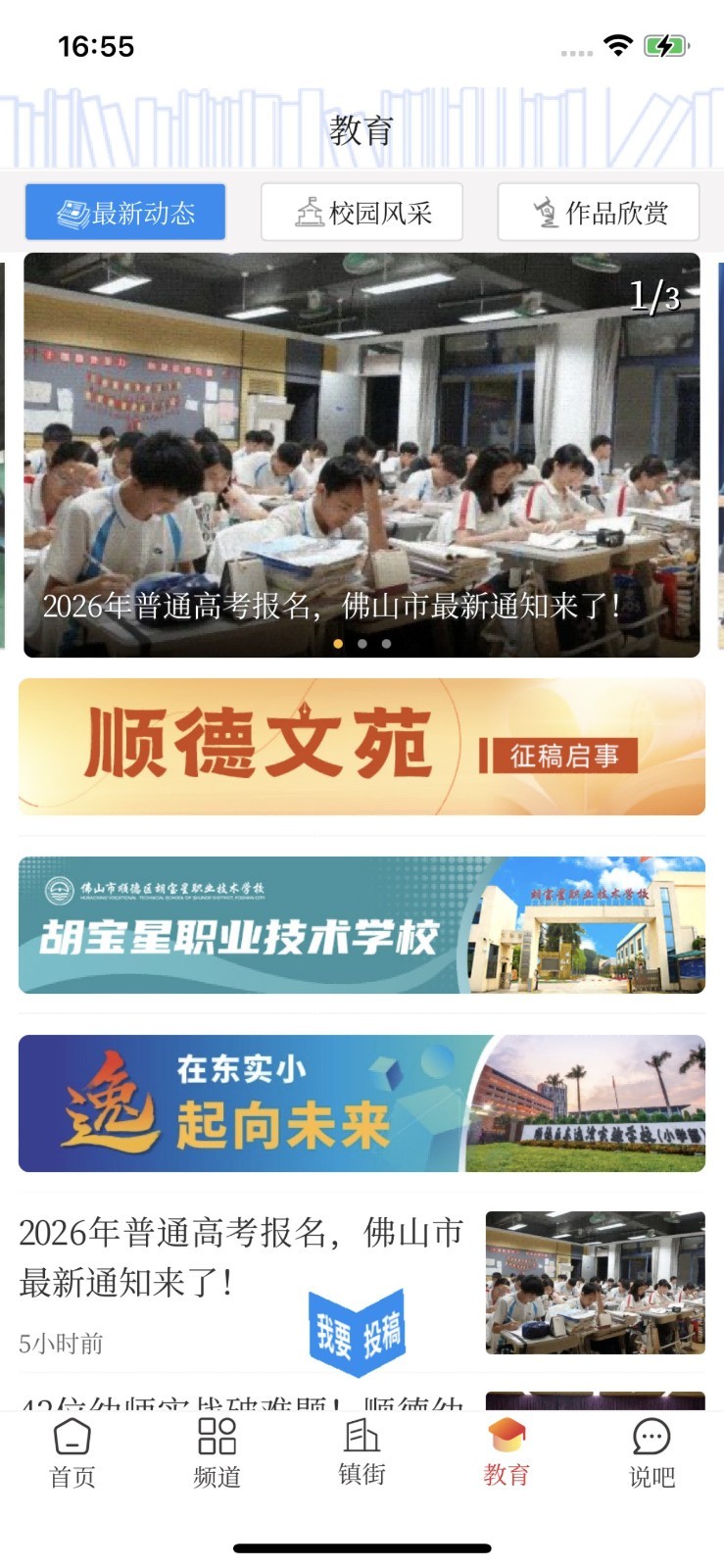Go to the 首页 tab
724x1568 pixels.
click(x=72, y=1452)
